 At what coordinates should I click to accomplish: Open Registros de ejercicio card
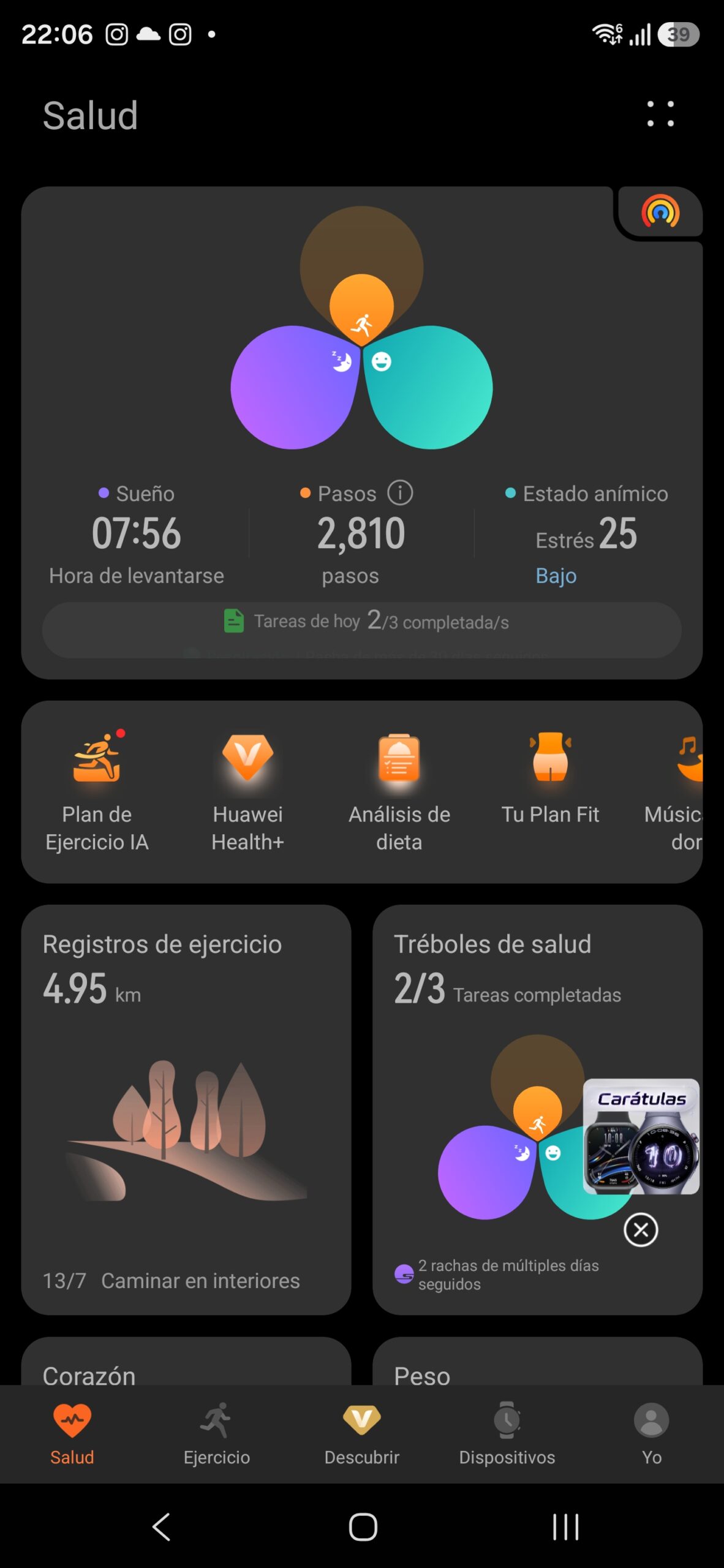click(x=186, y=1109)
